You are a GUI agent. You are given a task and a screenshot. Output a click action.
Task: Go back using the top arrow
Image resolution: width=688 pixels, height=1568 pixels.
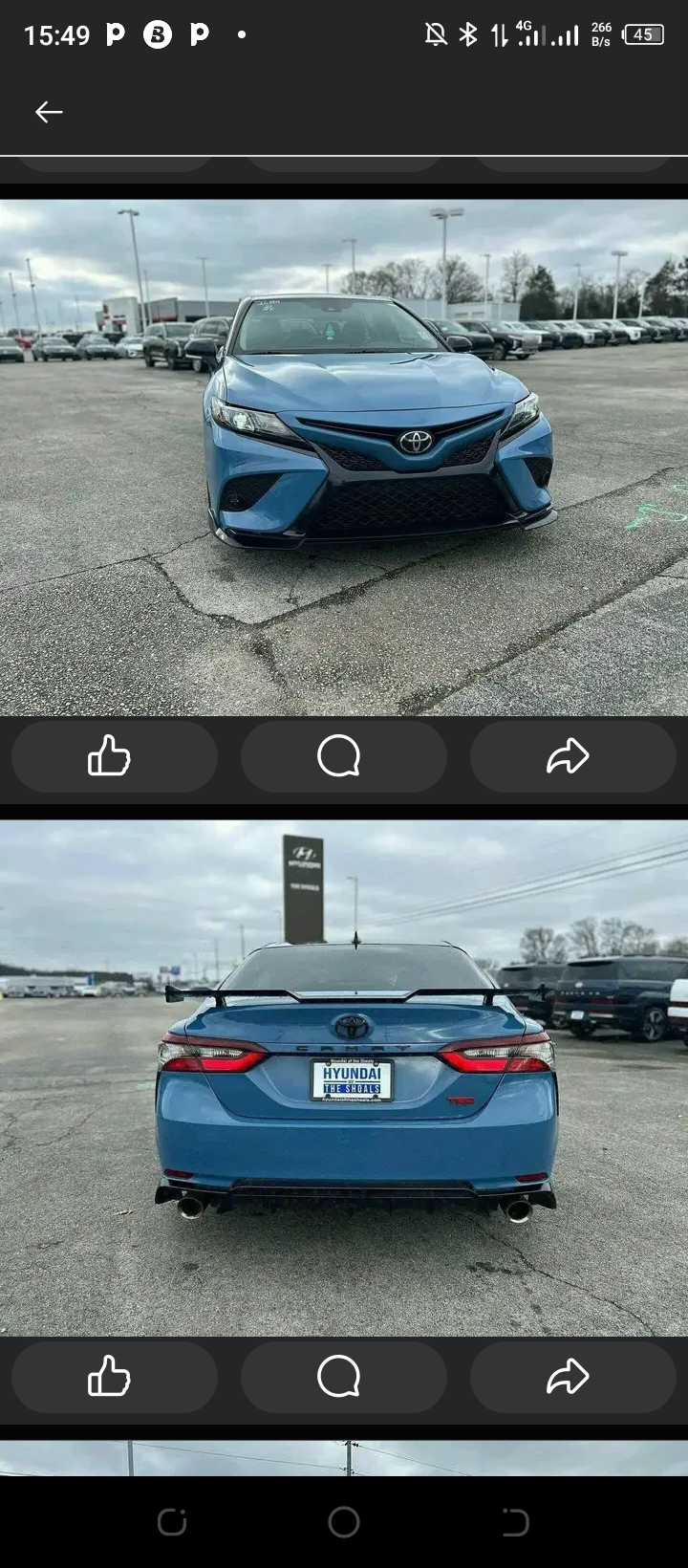click(x=49, y=112)
